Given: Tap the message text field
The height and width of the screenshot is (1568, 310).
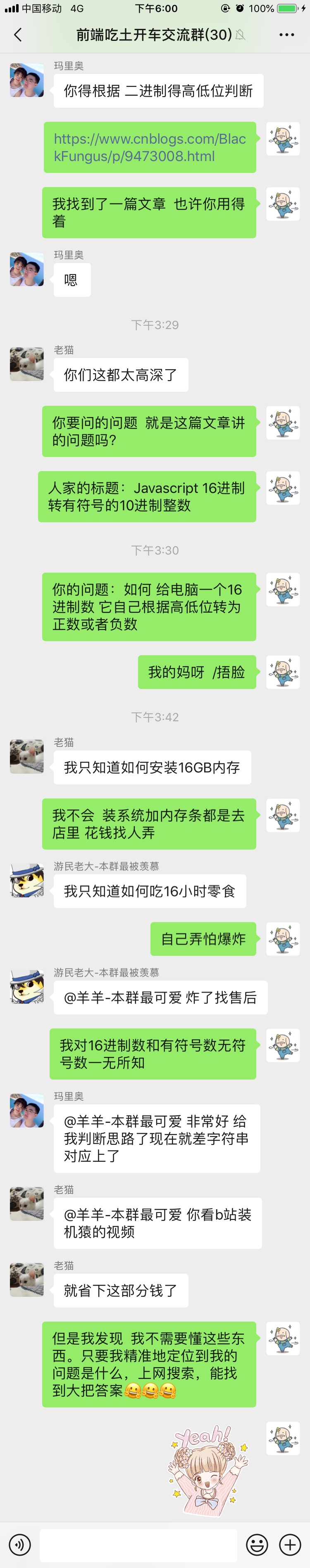Looking at the screenshot, I should pos(138,1544).
